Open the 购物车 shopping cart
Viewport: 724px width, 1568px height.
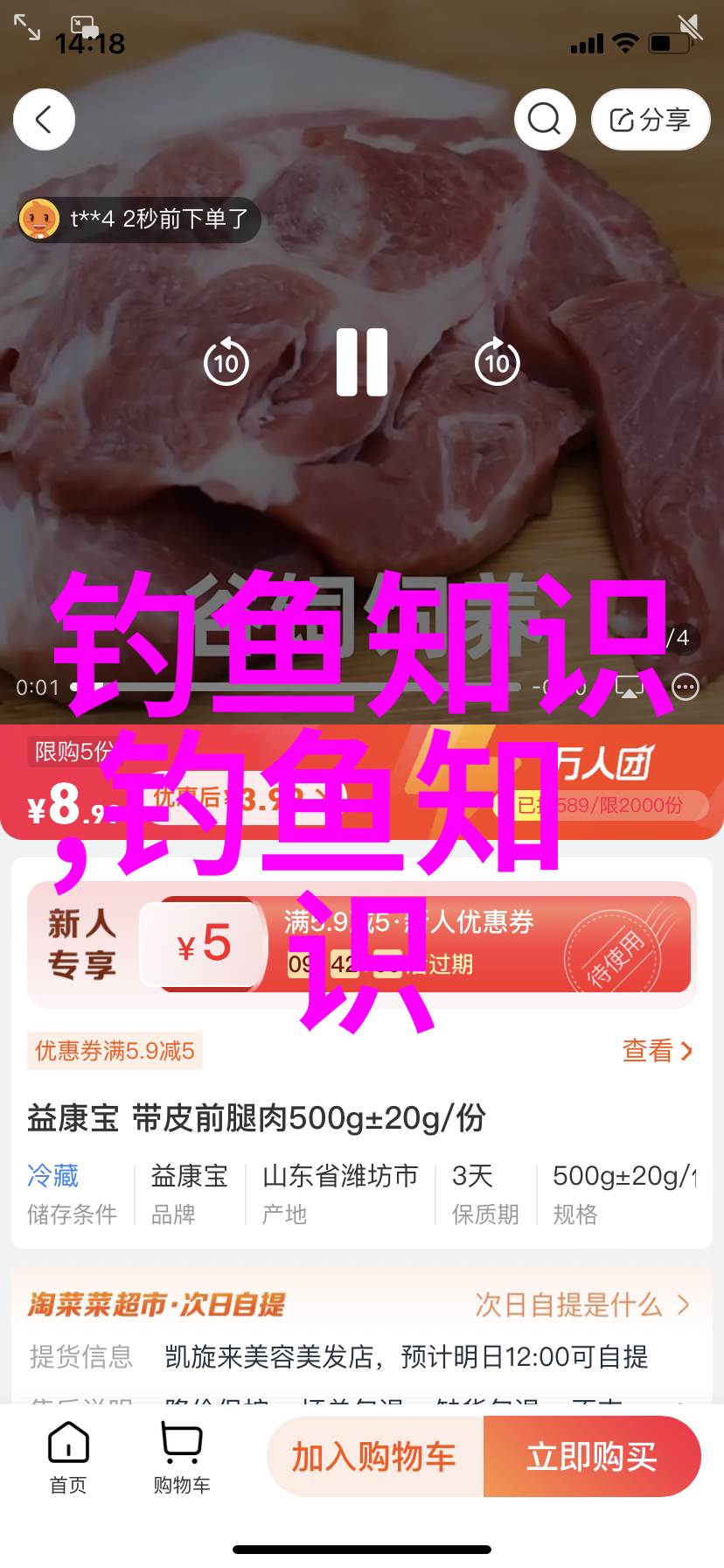tap(182, 1457)
